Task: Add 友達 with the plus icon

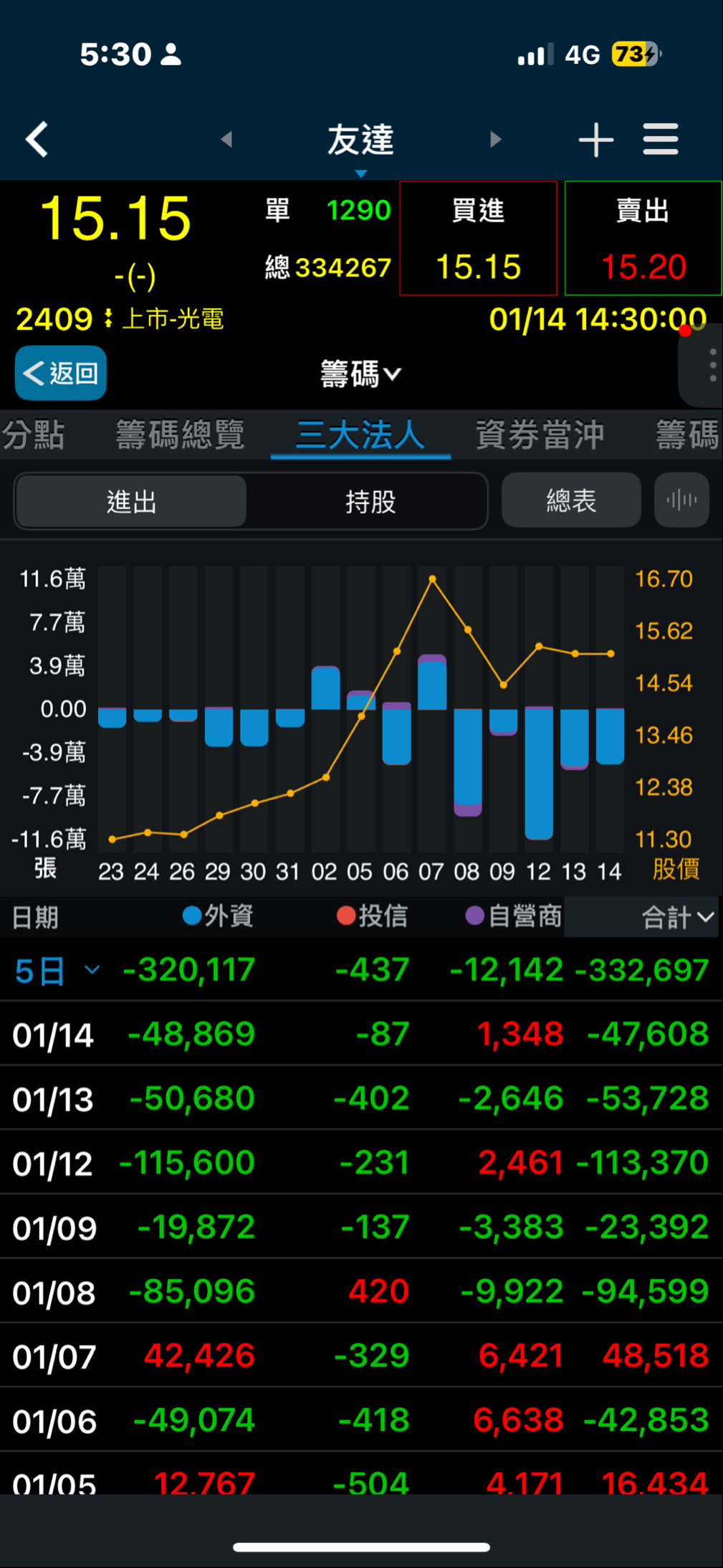Action: tap(595, 139)
